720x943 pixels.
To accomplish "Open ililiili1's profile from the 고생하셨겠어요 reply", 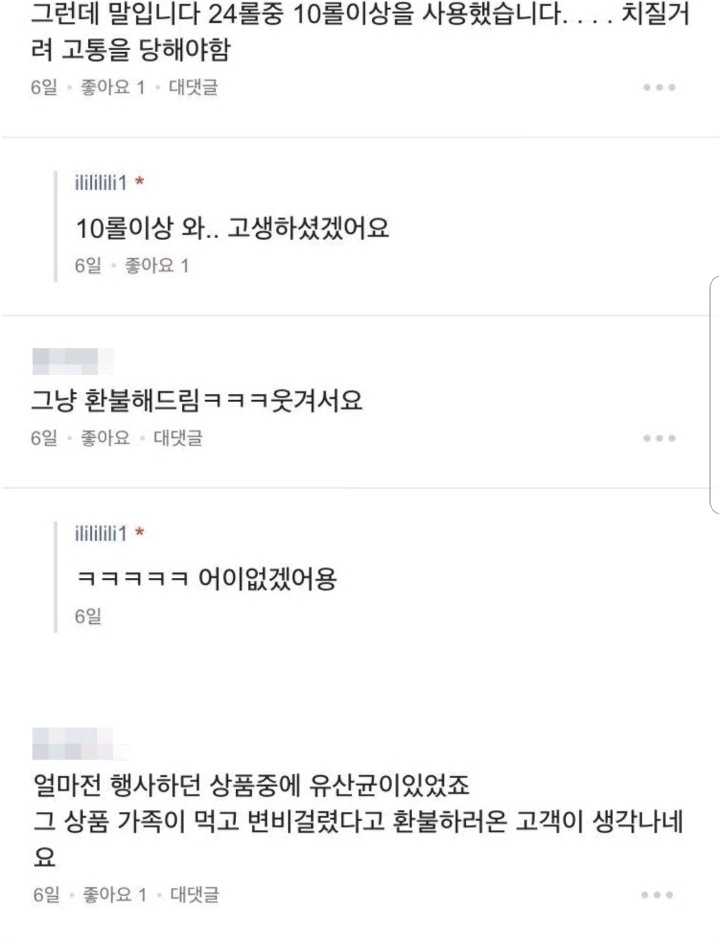I will click(x=102, y=184).
